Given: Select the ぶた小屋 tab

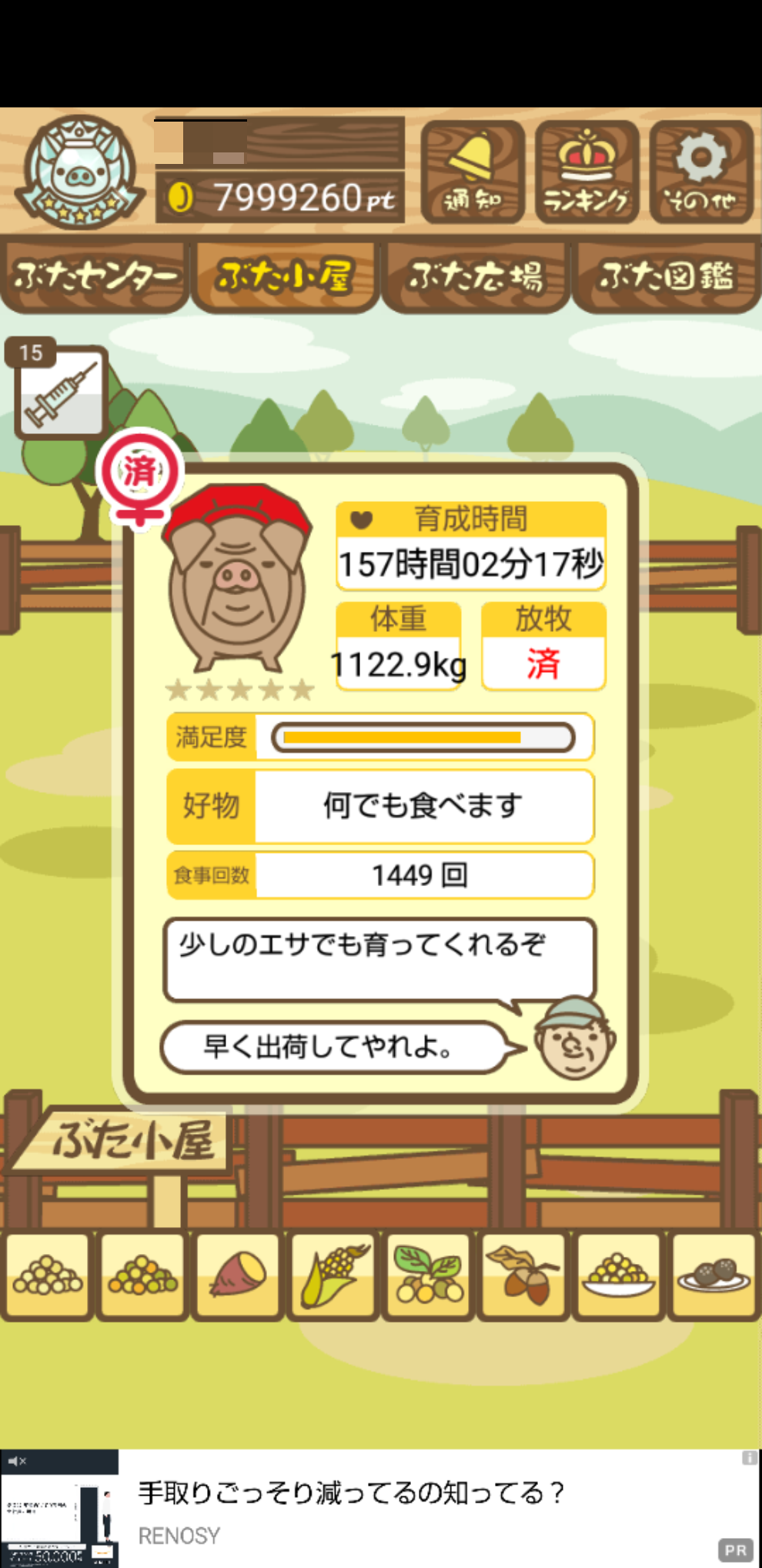Looking at the screenshot, I should click(x=285, y=276).
